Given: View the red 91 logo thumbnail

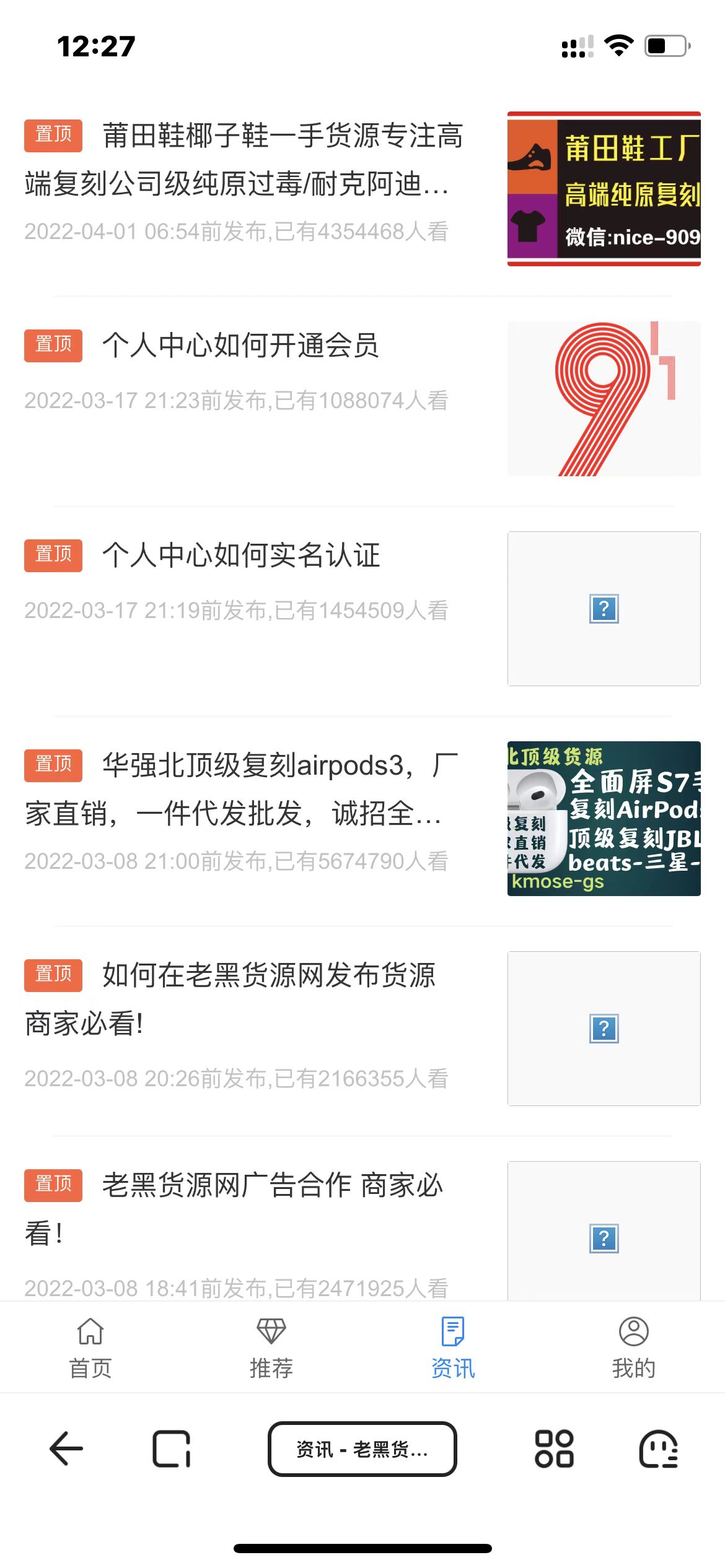Looking at the screenshot, I should [x=604, y=399].
